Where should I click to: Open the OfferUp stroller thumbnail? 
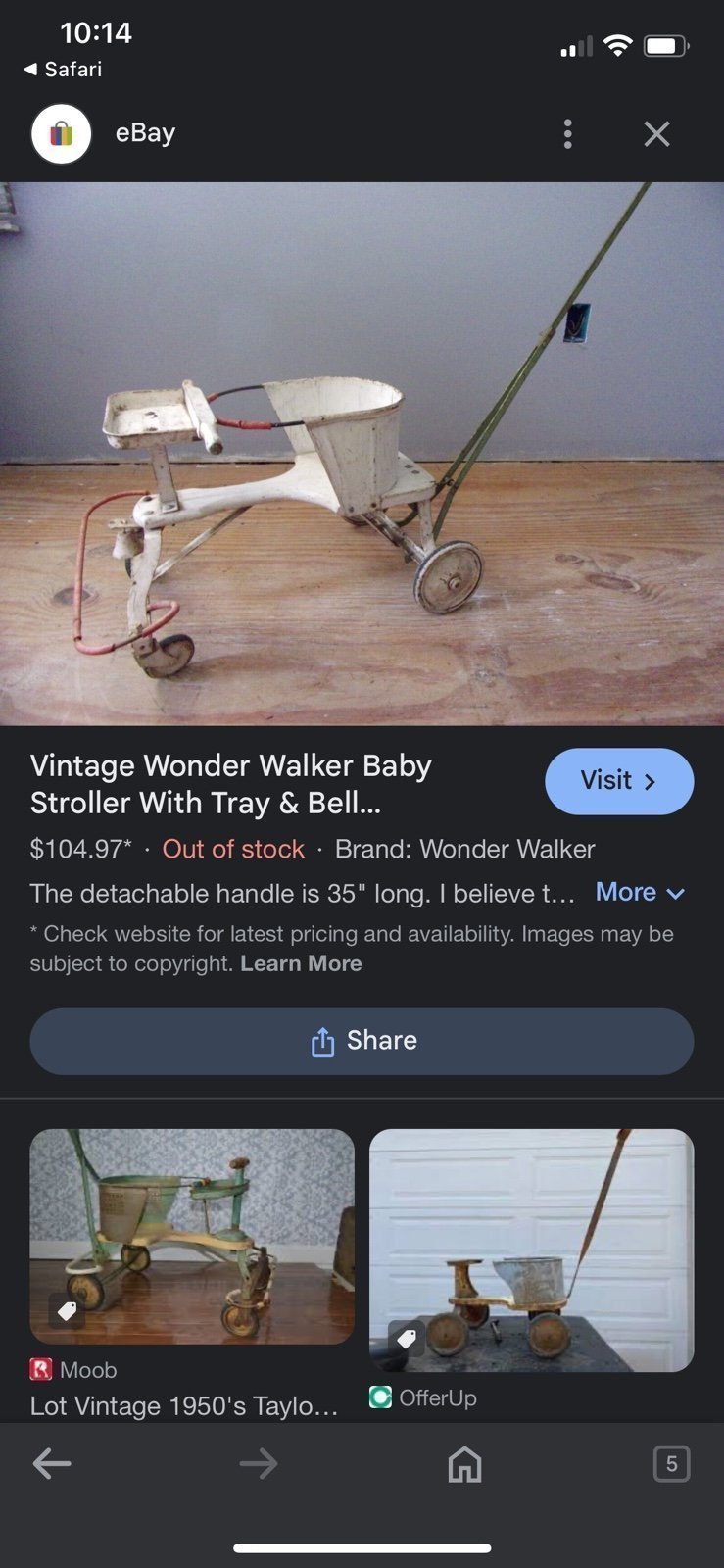531,1249
